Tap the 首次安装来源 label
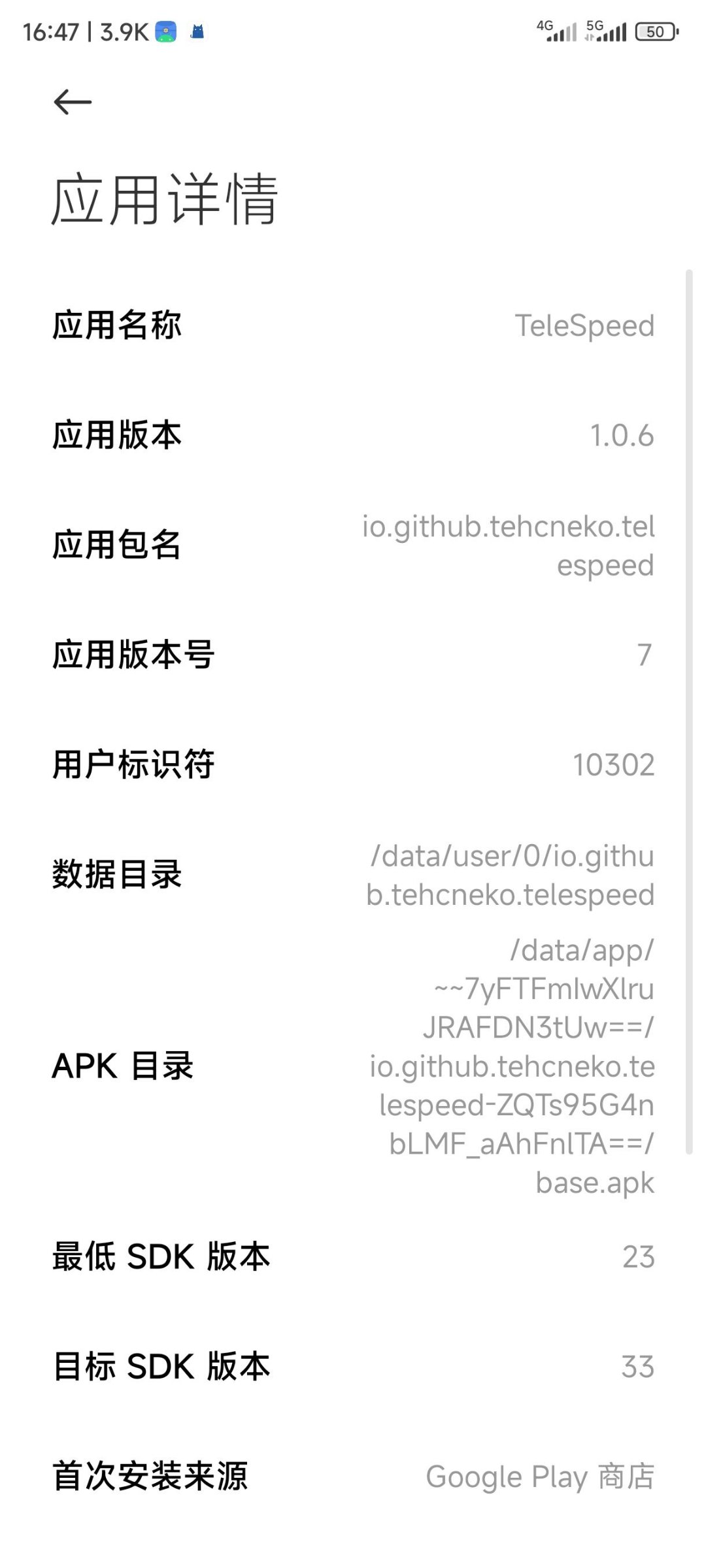 [x=149, y=1477]
